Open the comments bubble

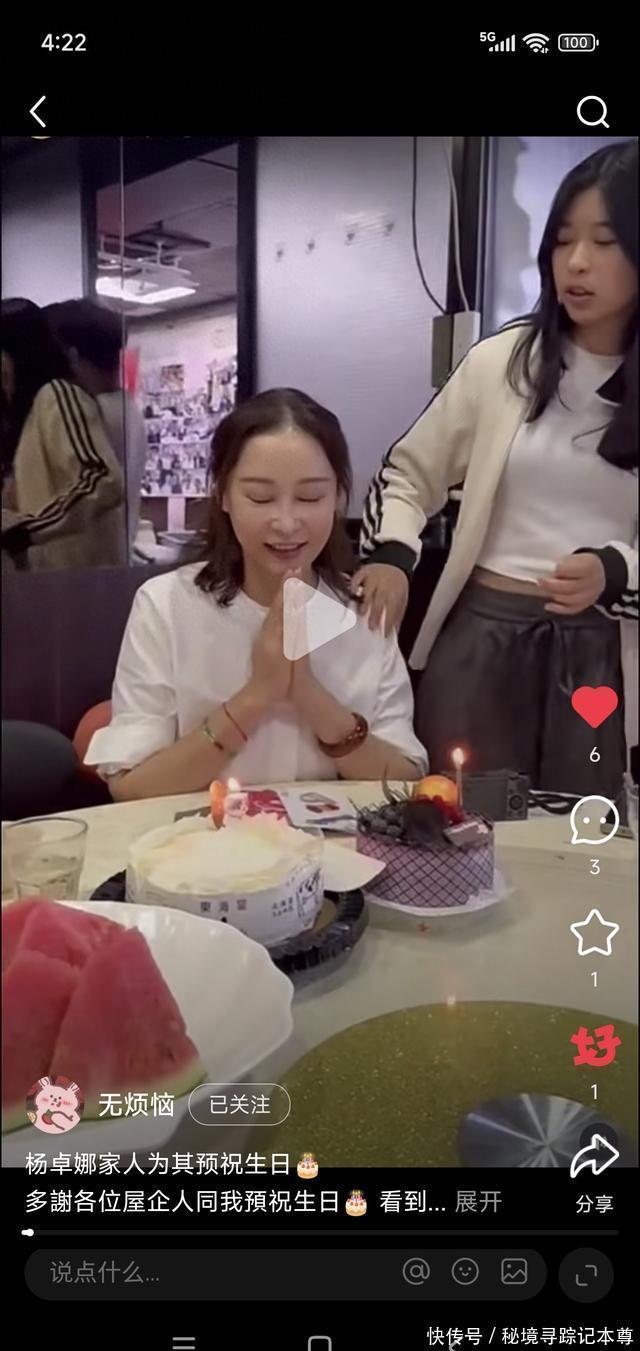pyautogui.click(x=594, y=821)
